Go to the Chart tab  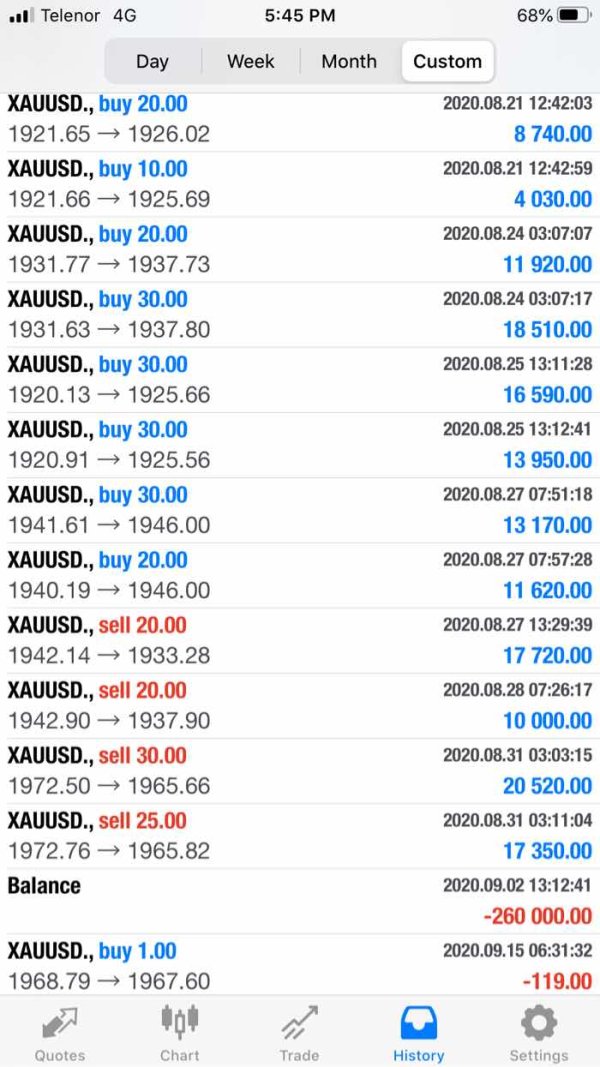tap(180, 1032)
